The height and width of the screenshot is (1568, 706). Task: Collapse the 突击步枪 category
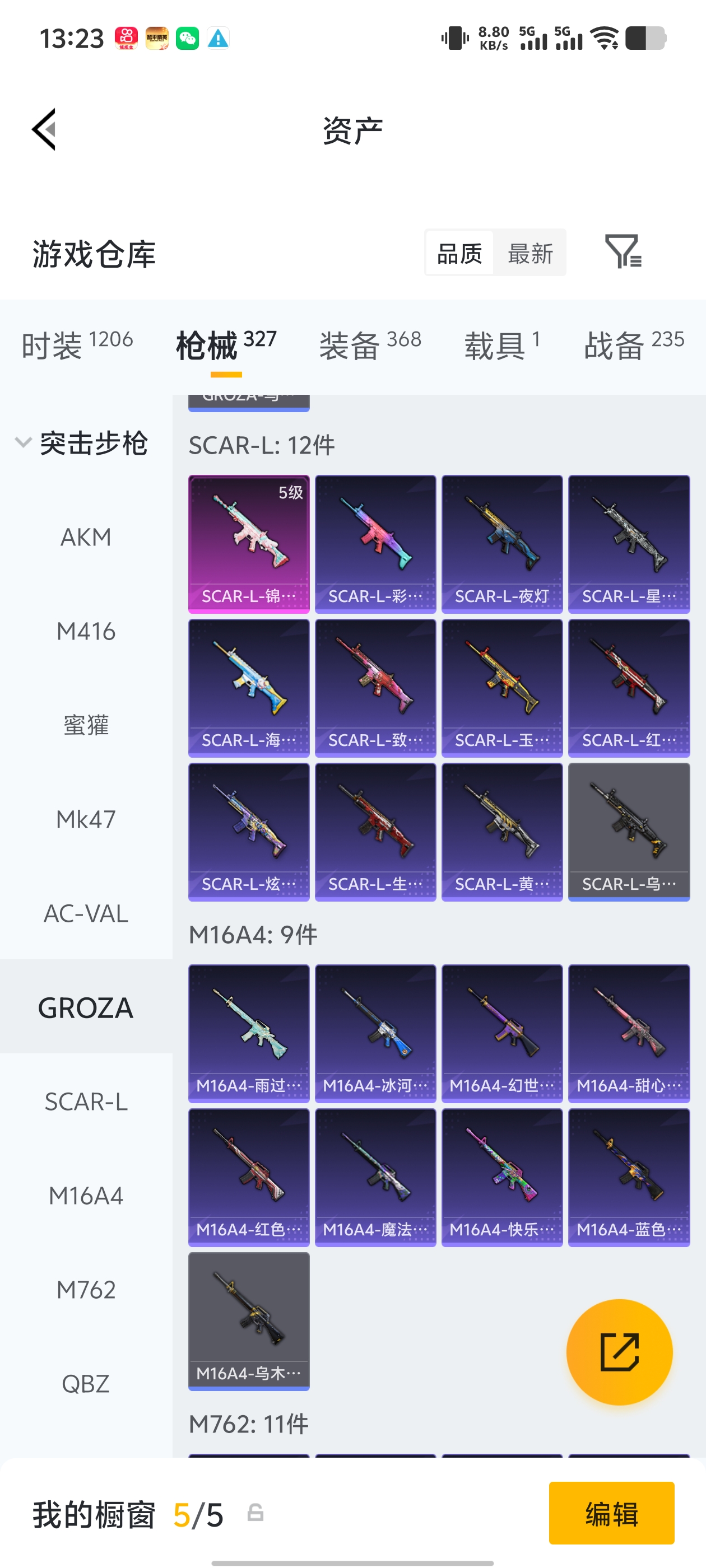[x=83, y=443]
